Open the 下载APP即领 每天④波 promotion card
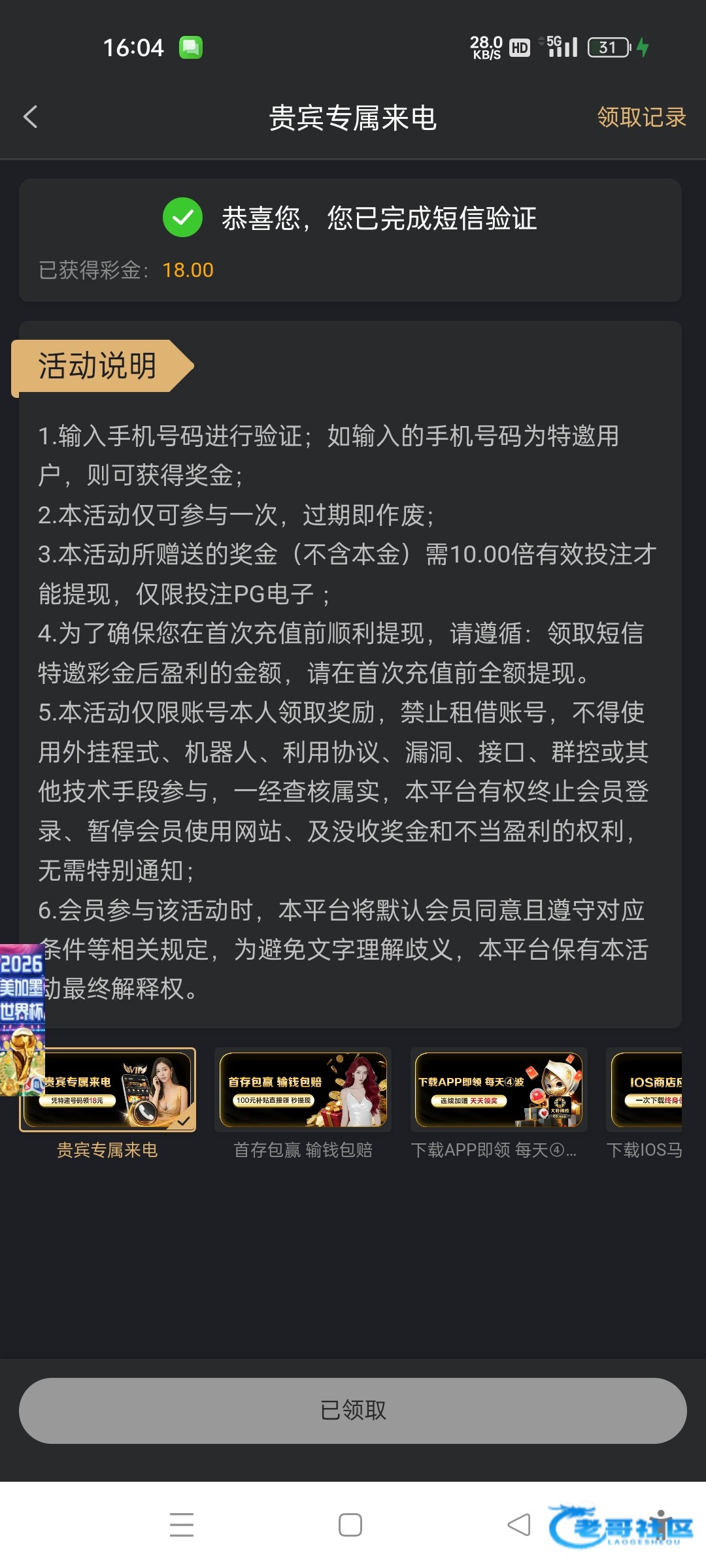The width and height of the screenshot is (706, 1568). pyautogui.click(x=498, y=1090)
